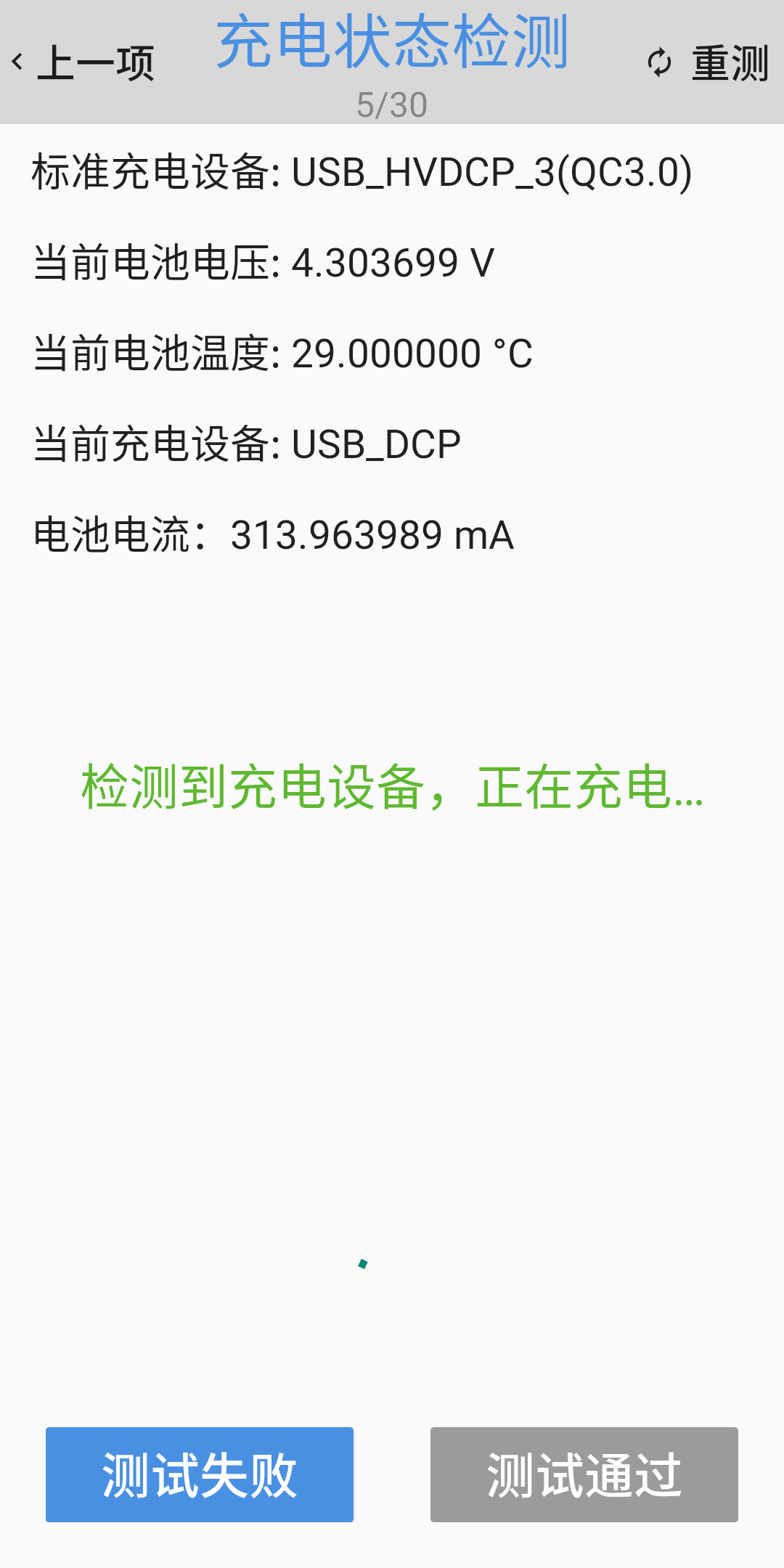Tap 重测 to retest charging

tap(708, 63)
